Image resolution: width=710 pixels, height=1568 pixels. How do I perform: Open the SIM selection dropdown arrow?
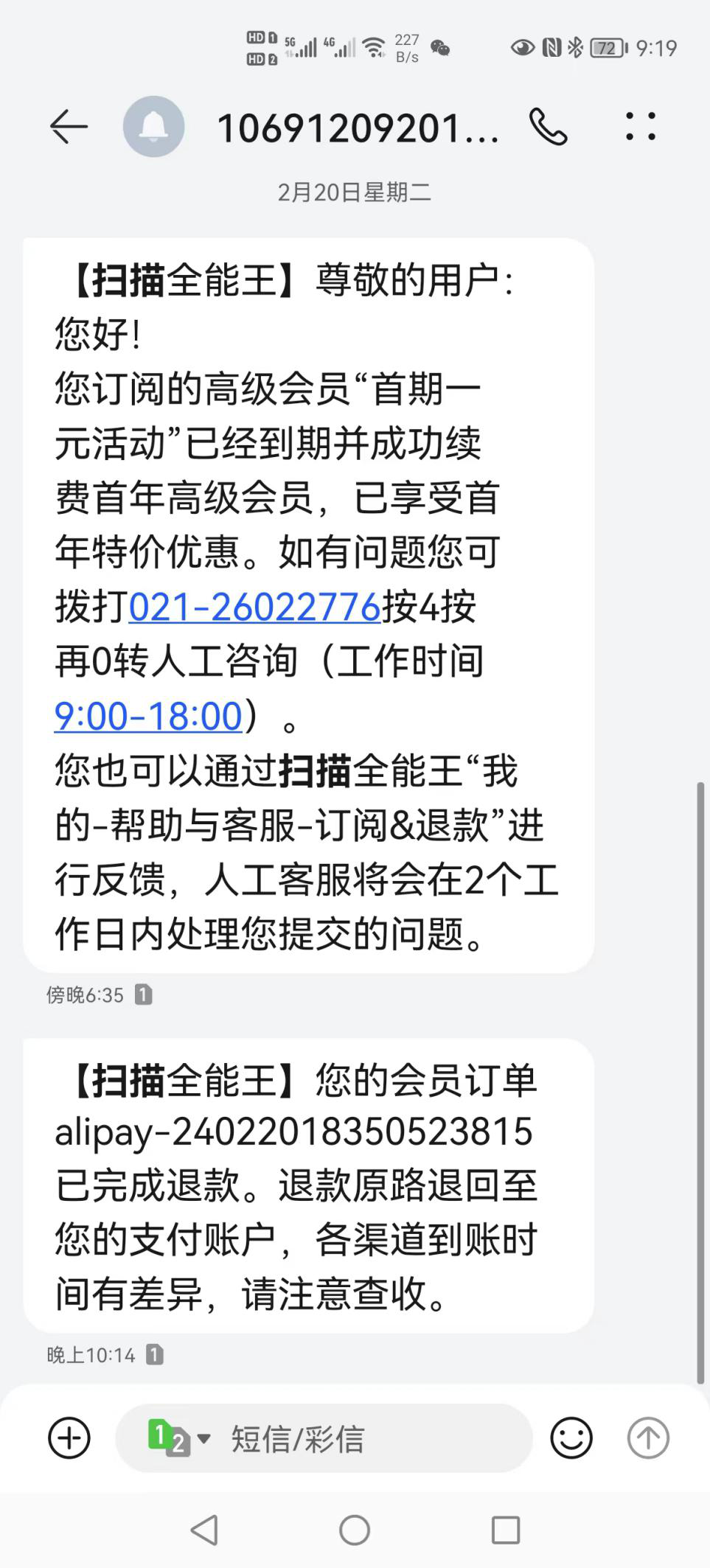point(203,1436)
